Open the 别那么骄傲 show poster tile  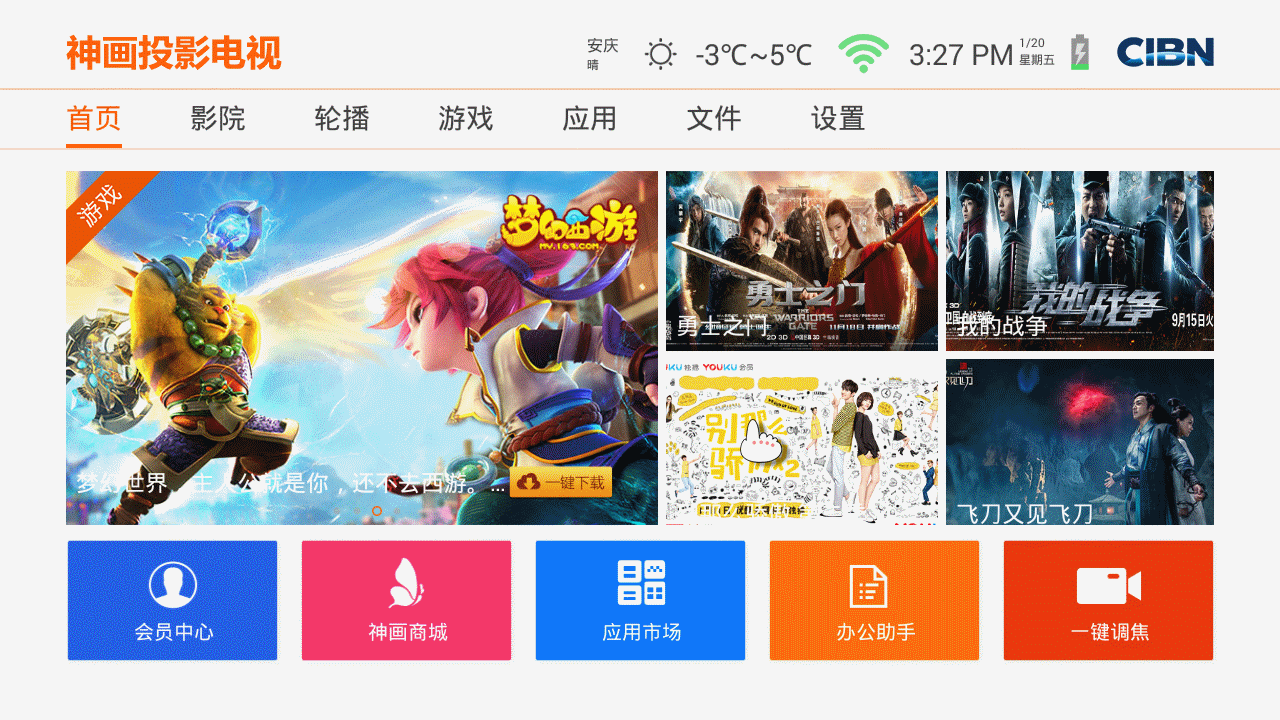click(x=802, y=441)
